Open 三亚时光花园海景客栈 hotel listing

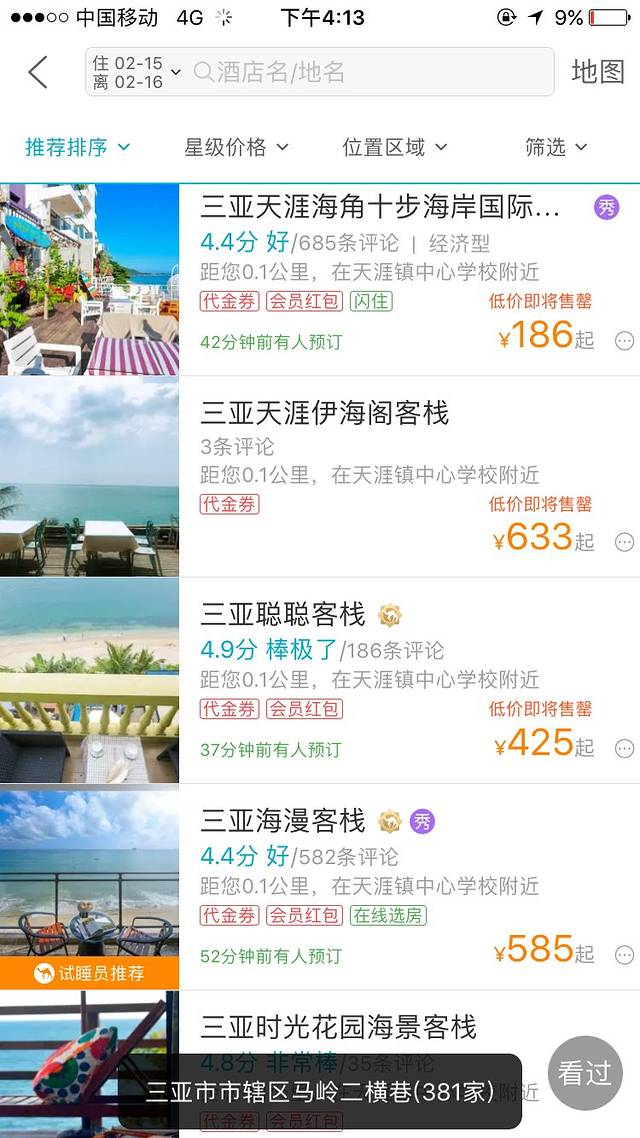click(x=338, y=1026)
